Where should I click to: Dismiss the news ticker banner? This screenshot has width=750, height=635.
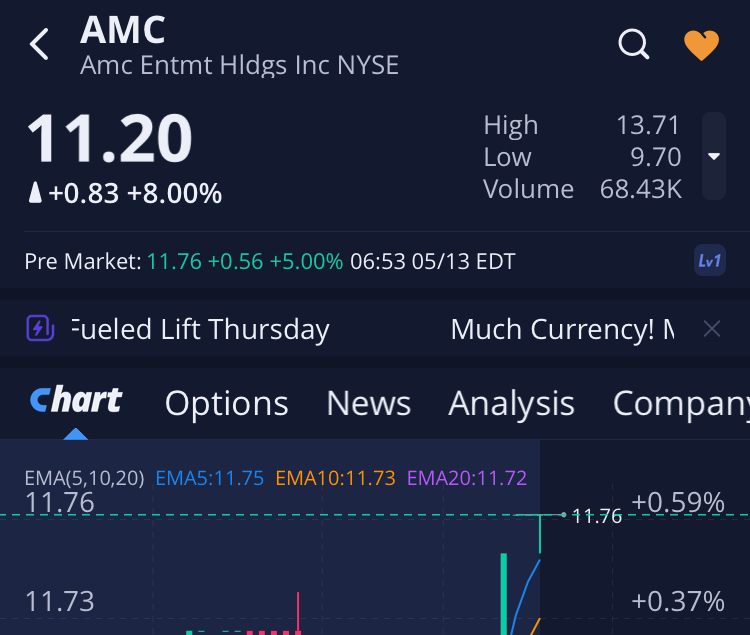click(711, 329)
